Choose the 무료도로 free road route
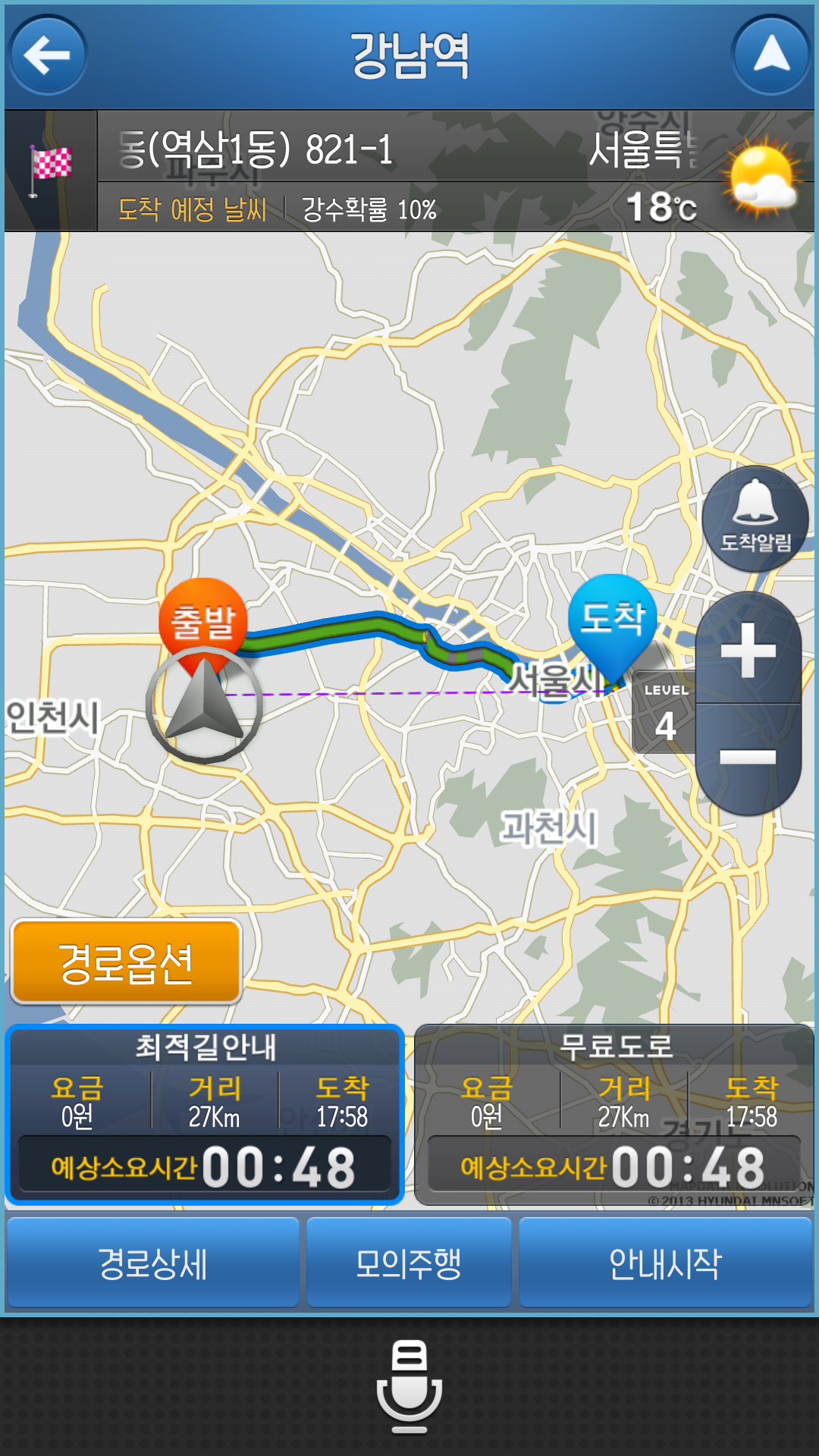 click(614, 1114)
